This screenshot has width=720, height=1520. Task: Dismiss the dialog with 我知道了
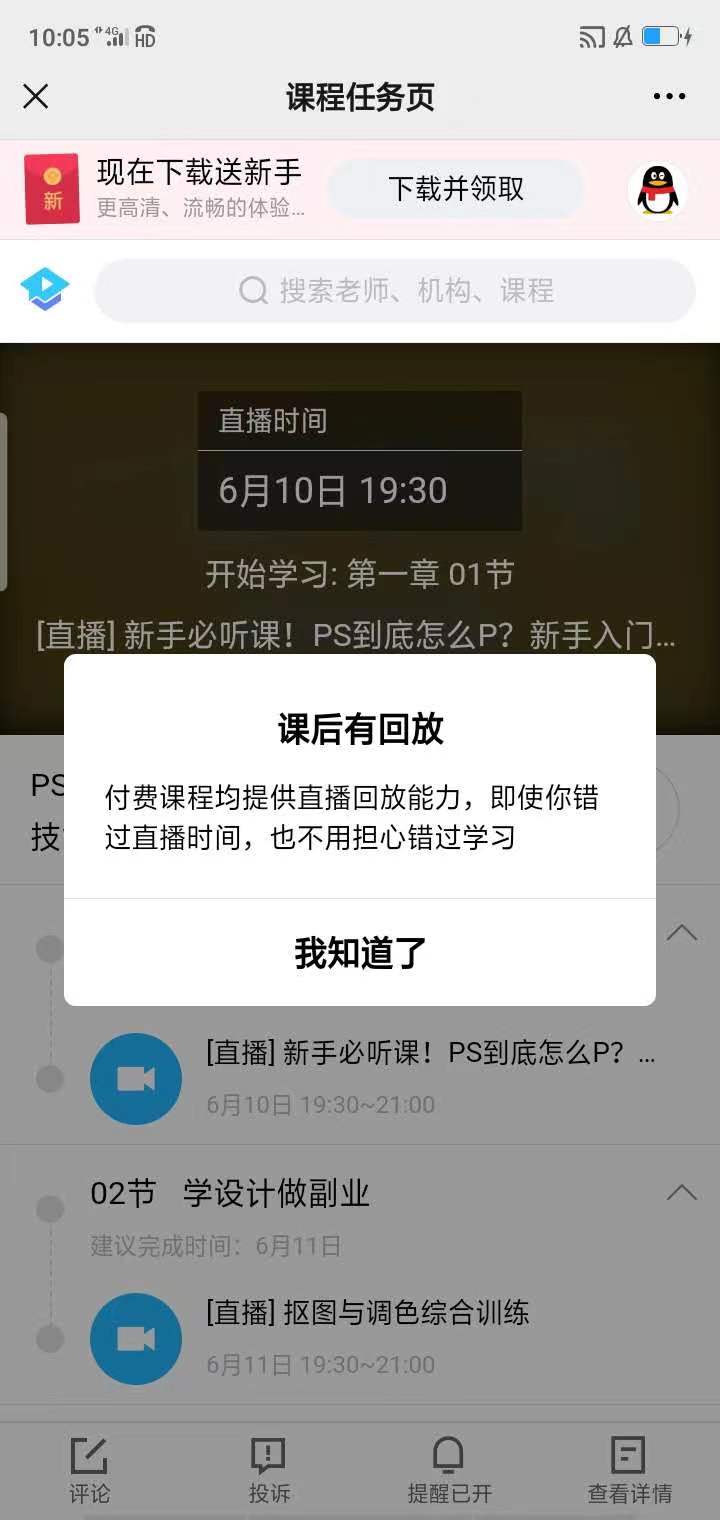360,953
